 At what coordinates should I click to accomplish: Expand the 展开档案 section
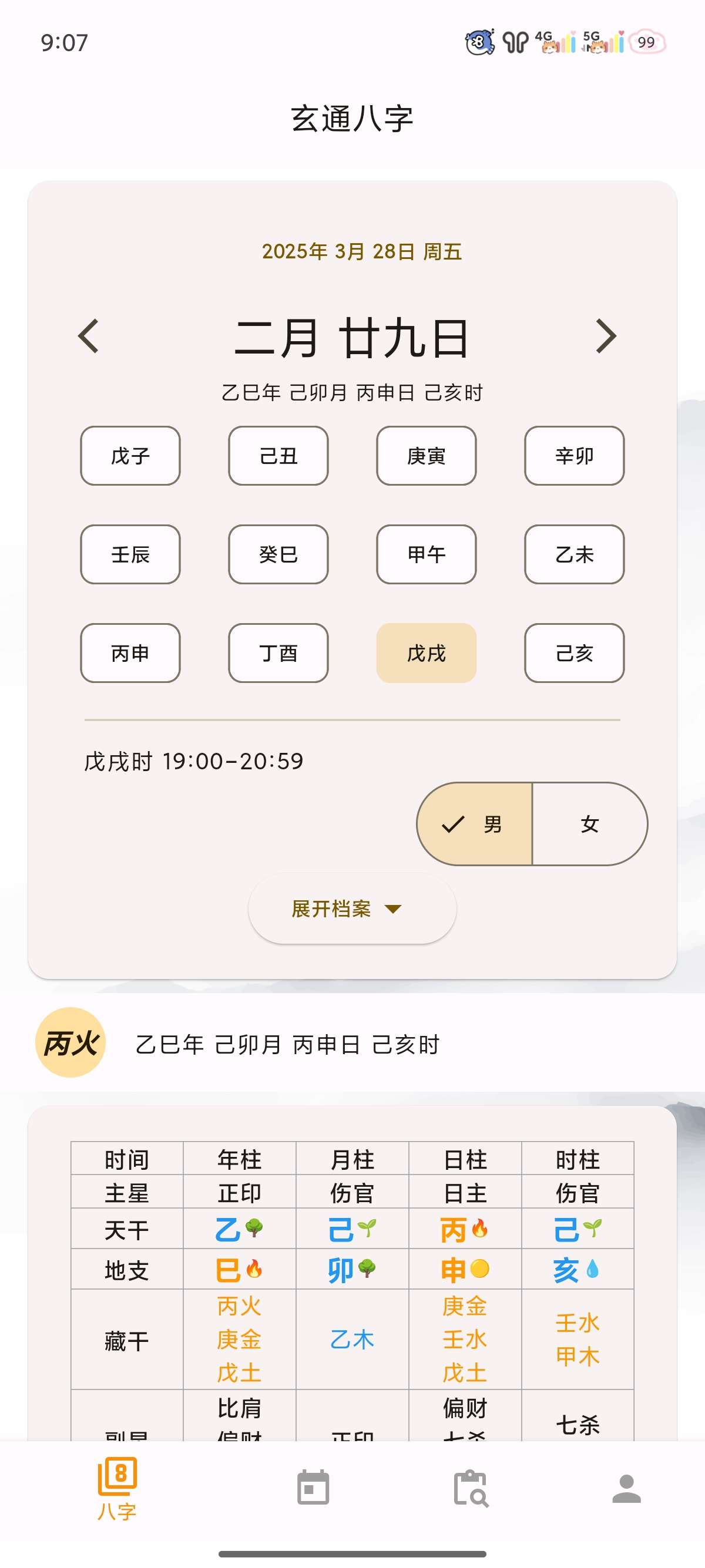(352, 909)
